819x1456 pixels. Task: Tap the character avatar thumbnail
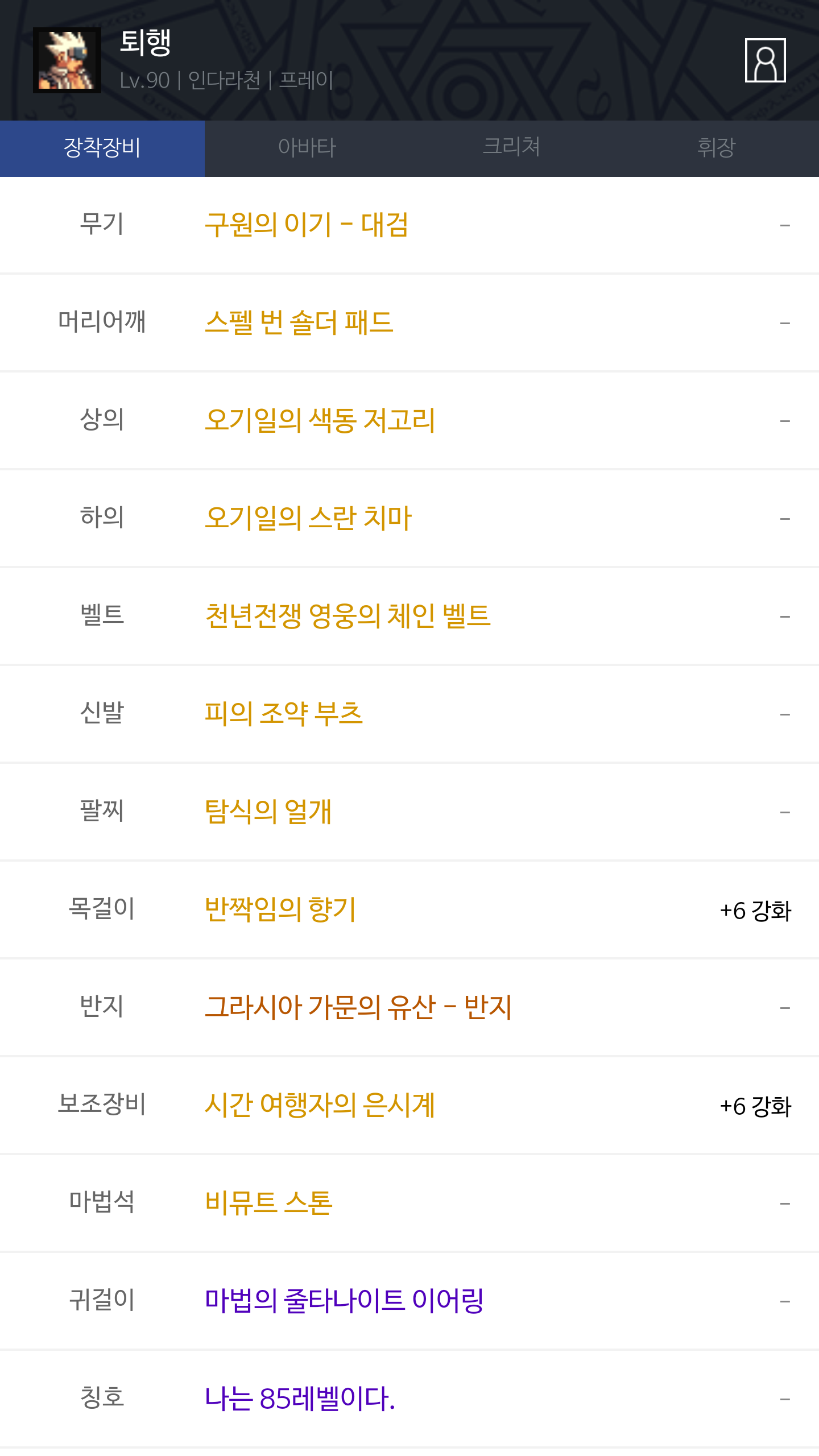click(x=67, y=60)
